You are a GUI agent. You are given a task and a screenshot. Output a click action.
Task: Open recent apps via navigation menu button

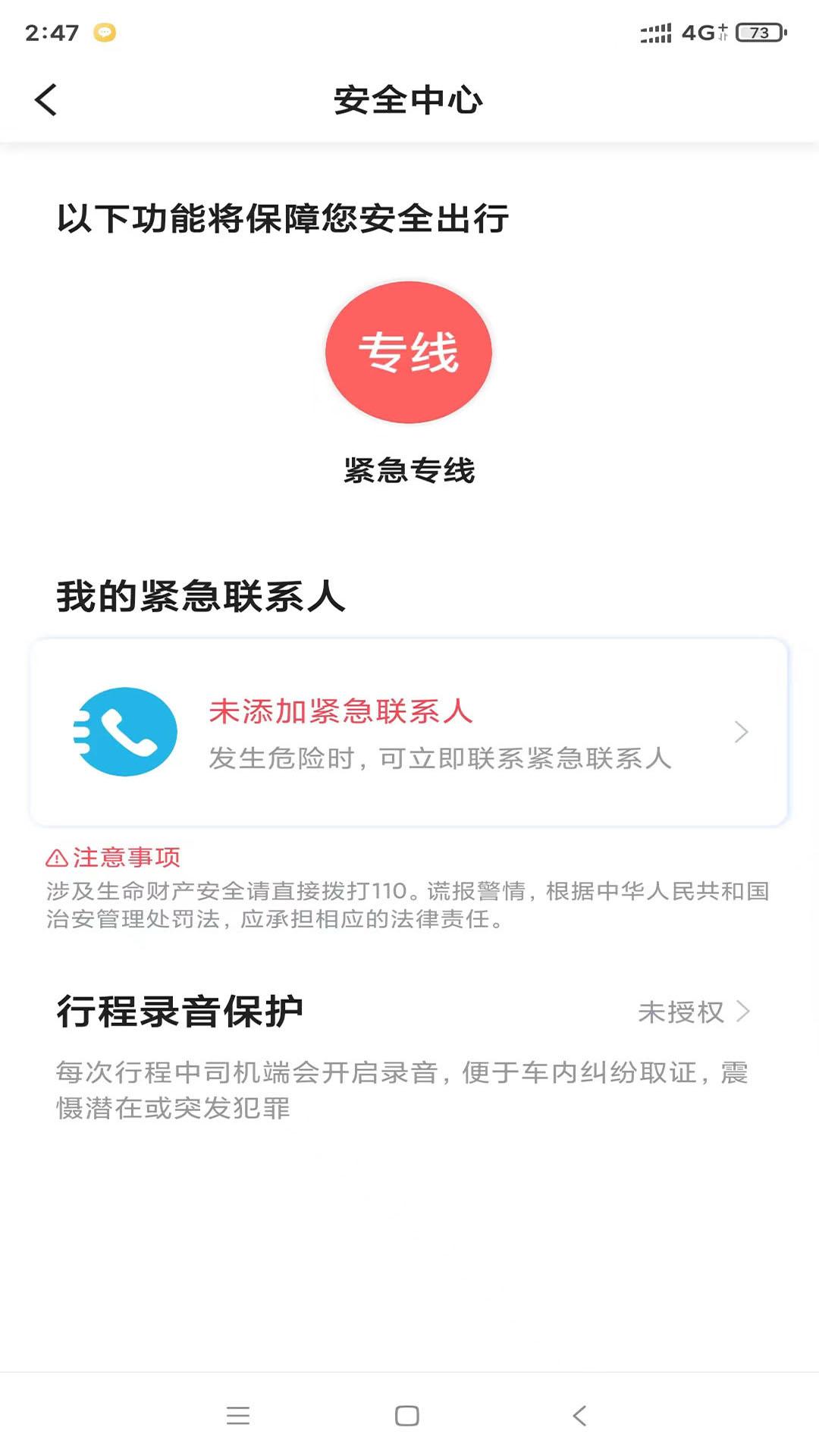(240, 1417)
